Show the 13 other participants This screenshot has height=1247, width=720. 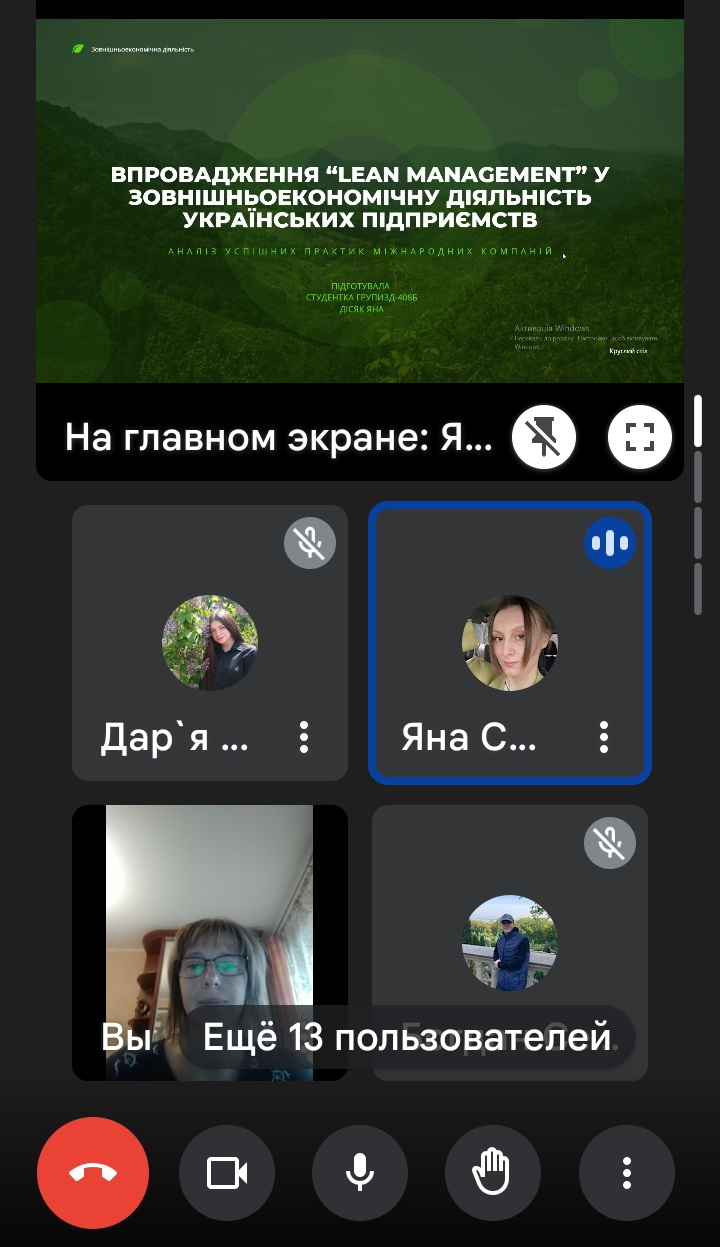tap(406, 1038)
